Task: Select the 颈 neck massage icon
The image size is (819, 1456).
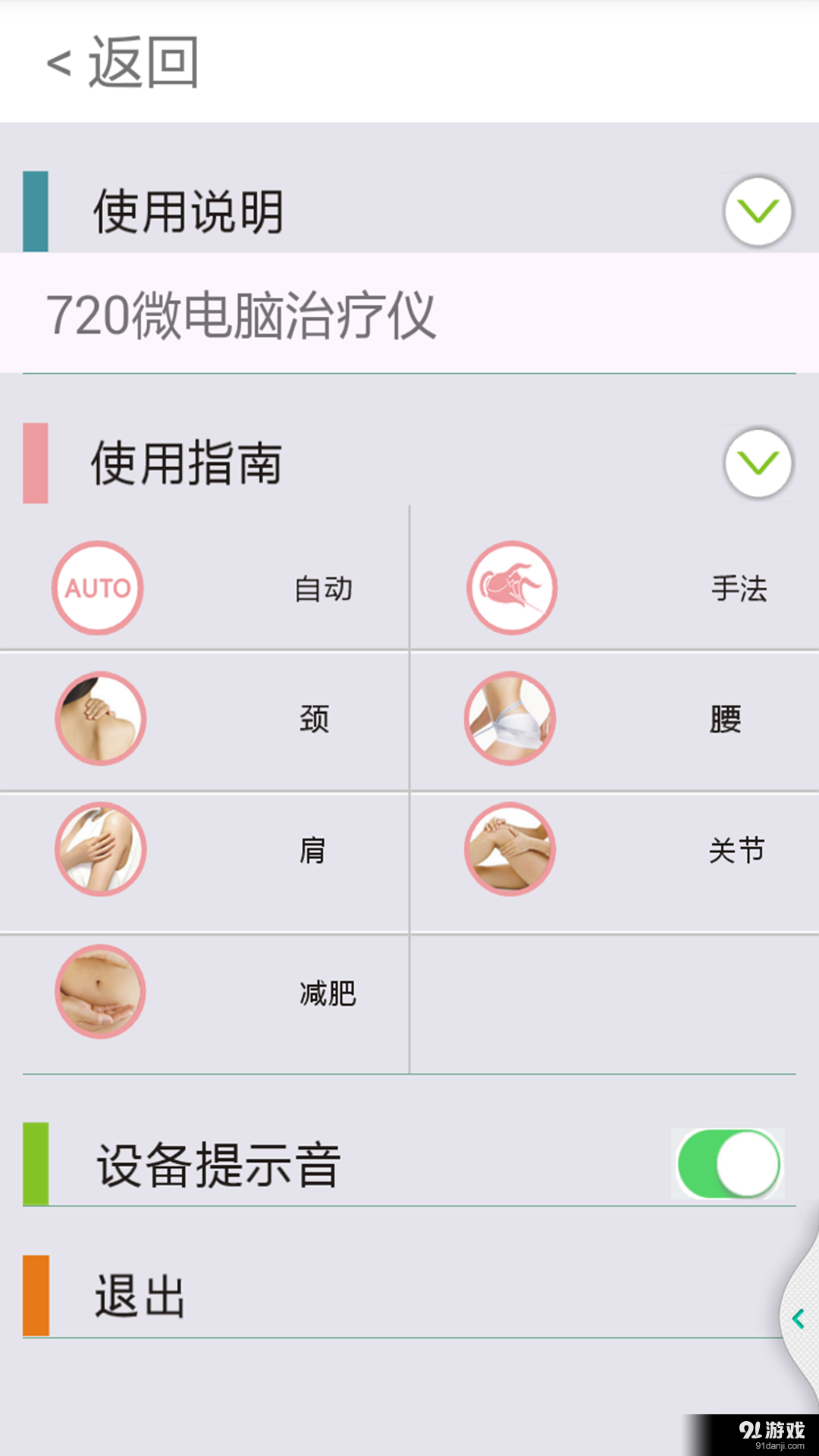Action: pos(100,719)
